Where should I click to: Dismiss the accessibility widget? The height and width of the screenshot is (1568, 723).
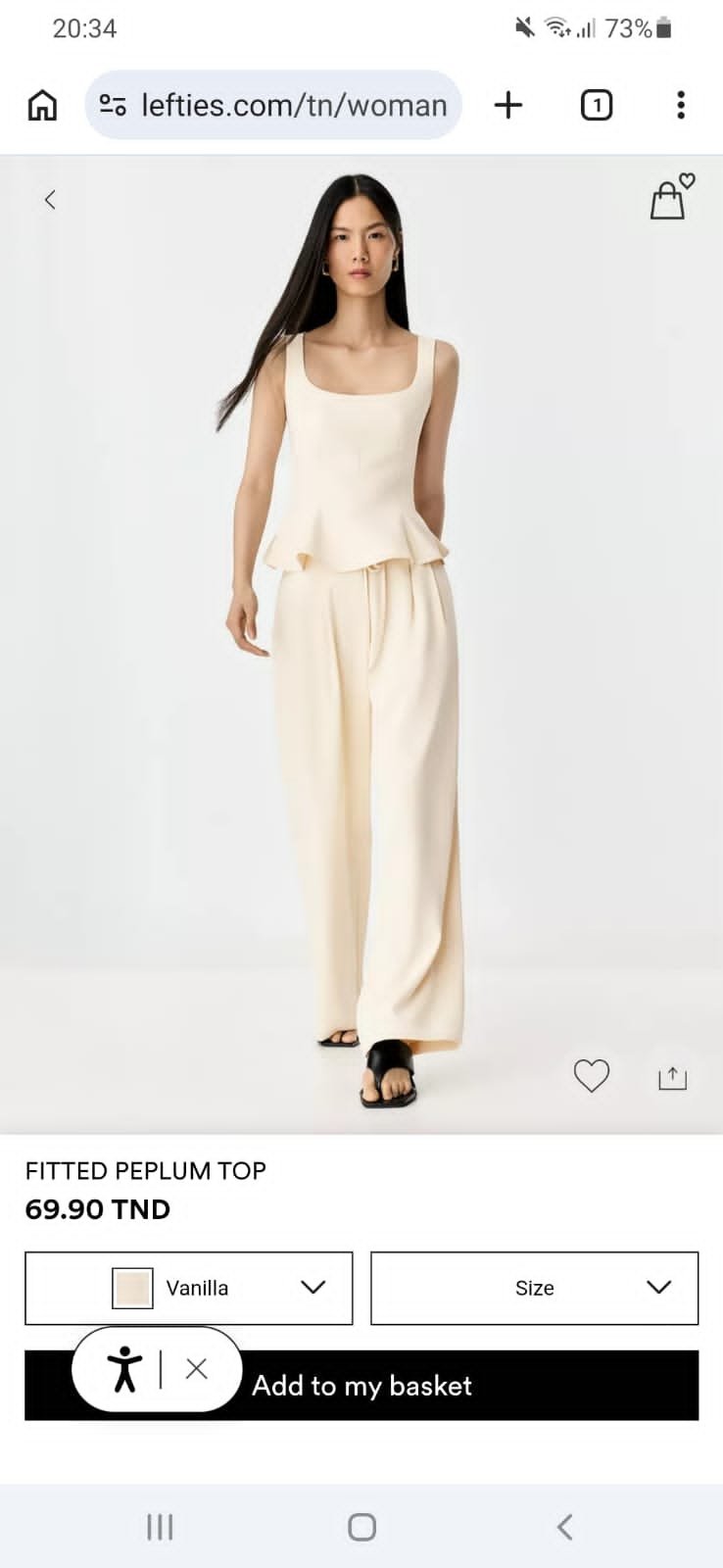197,1369
